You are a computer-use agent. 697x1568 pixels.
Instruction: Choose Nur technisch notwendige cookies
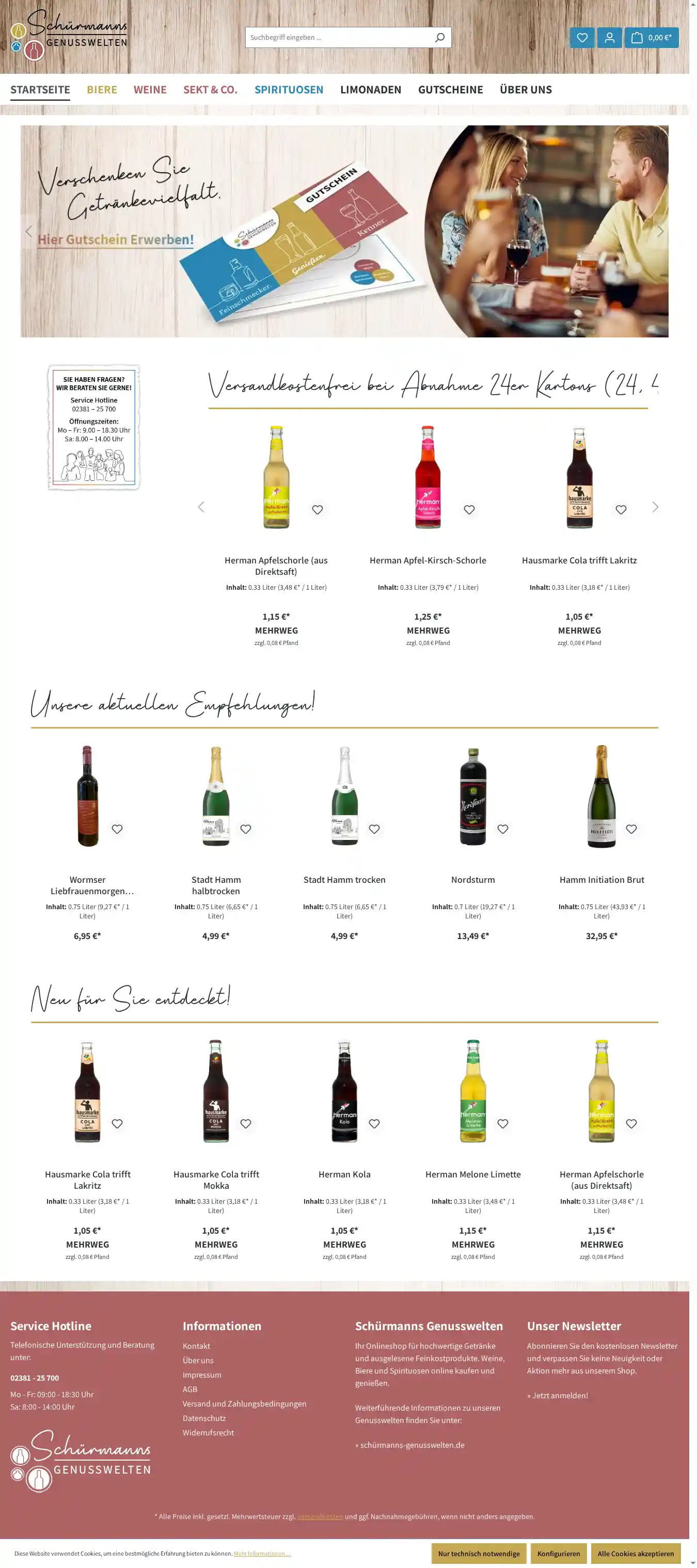coord(479,1554)
